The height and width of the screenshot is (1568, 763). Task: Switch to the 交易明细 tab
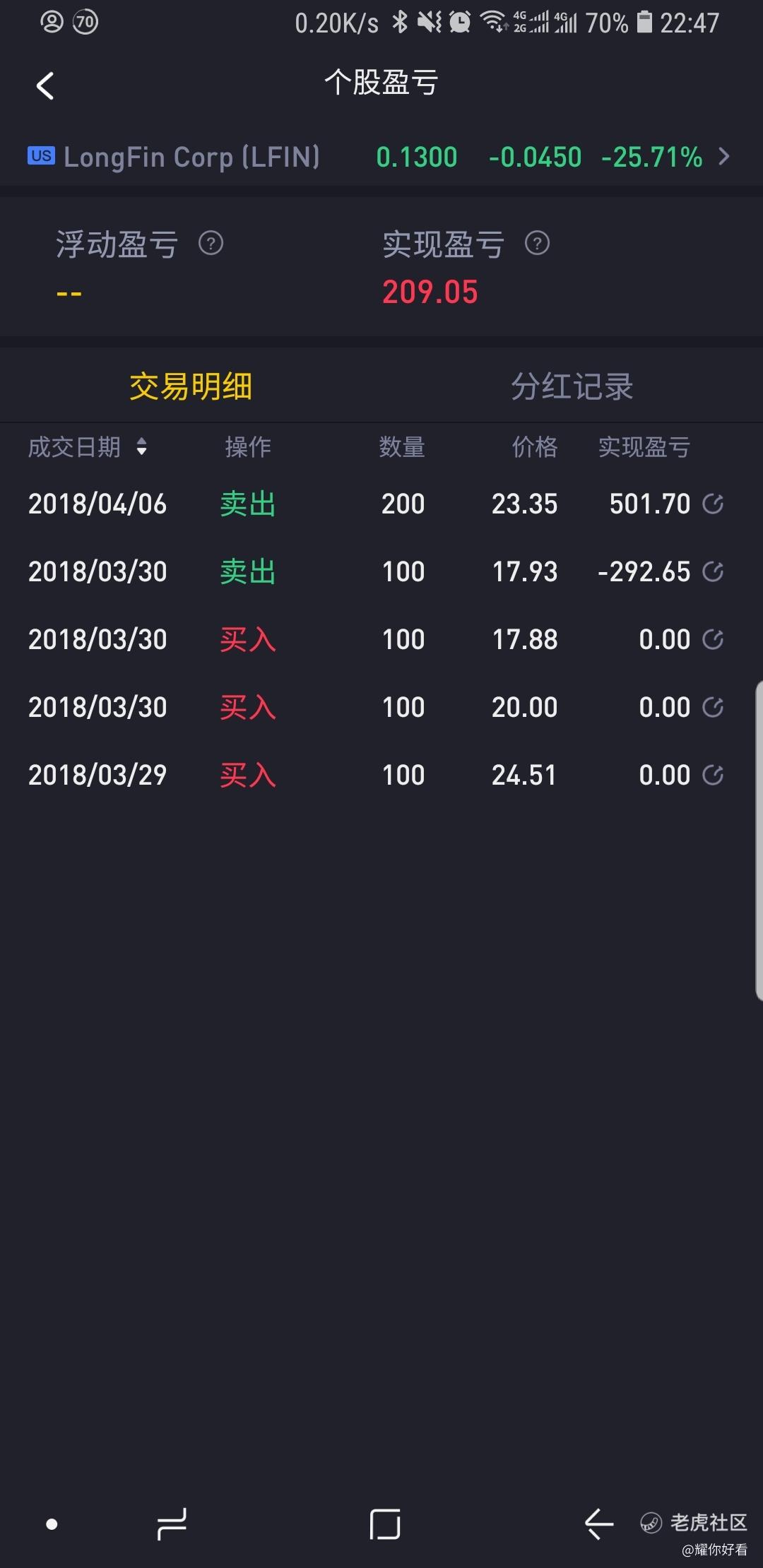pos(191,386)
